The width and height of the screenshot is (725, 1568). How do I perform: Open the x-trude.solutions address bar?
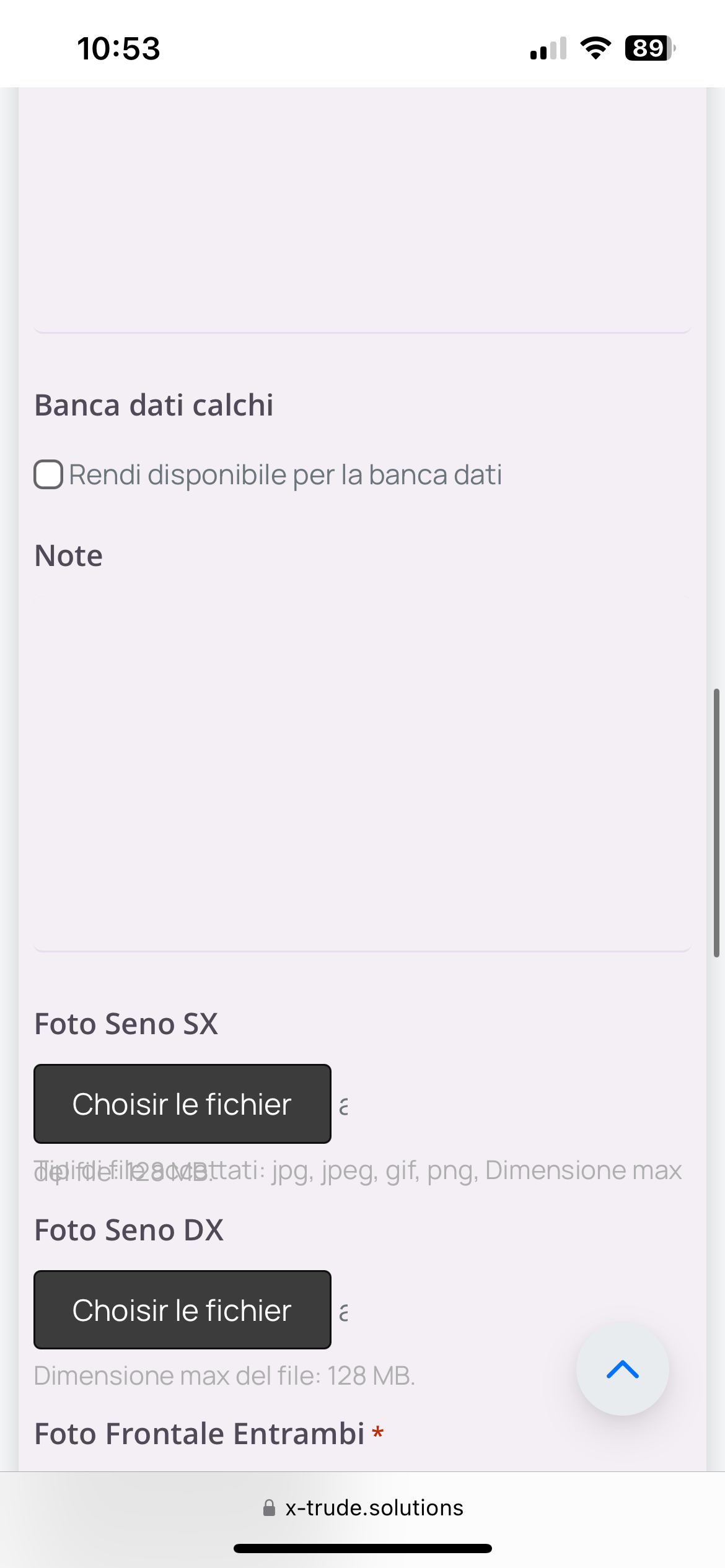click(363, 1508)
